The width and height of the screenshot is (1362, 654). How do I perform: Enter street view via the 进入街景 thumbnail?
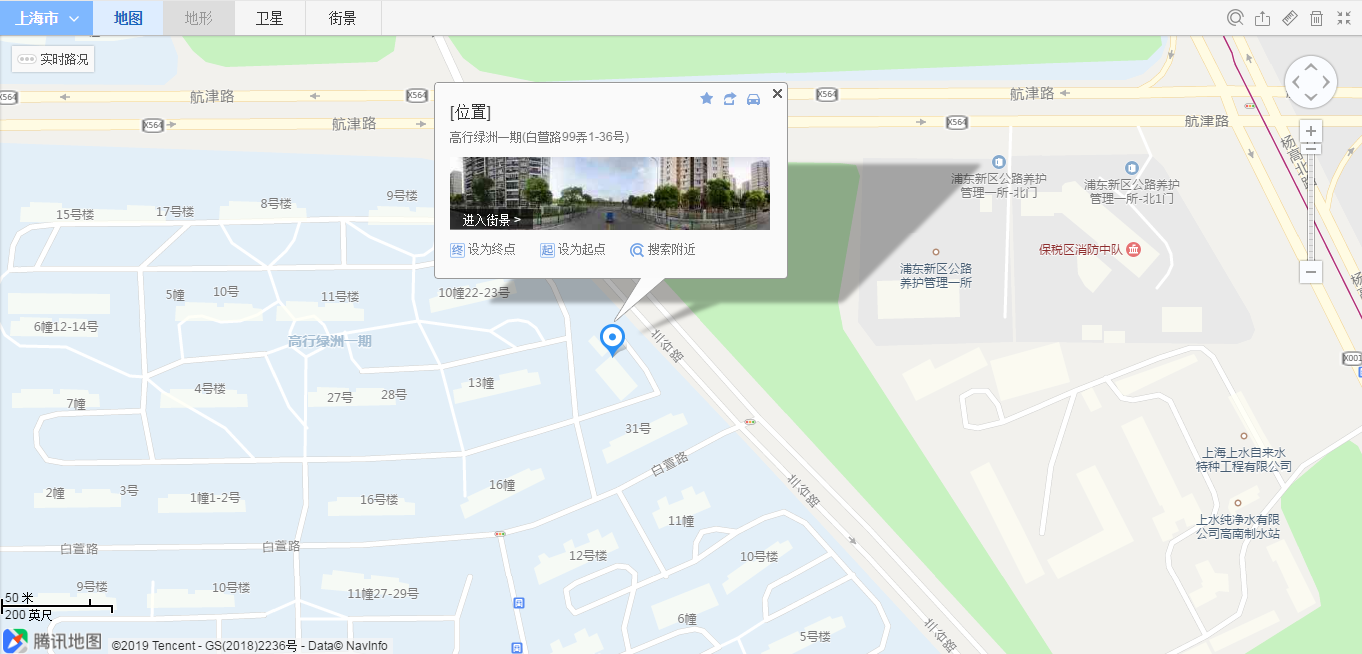click(x=491, y=220)
